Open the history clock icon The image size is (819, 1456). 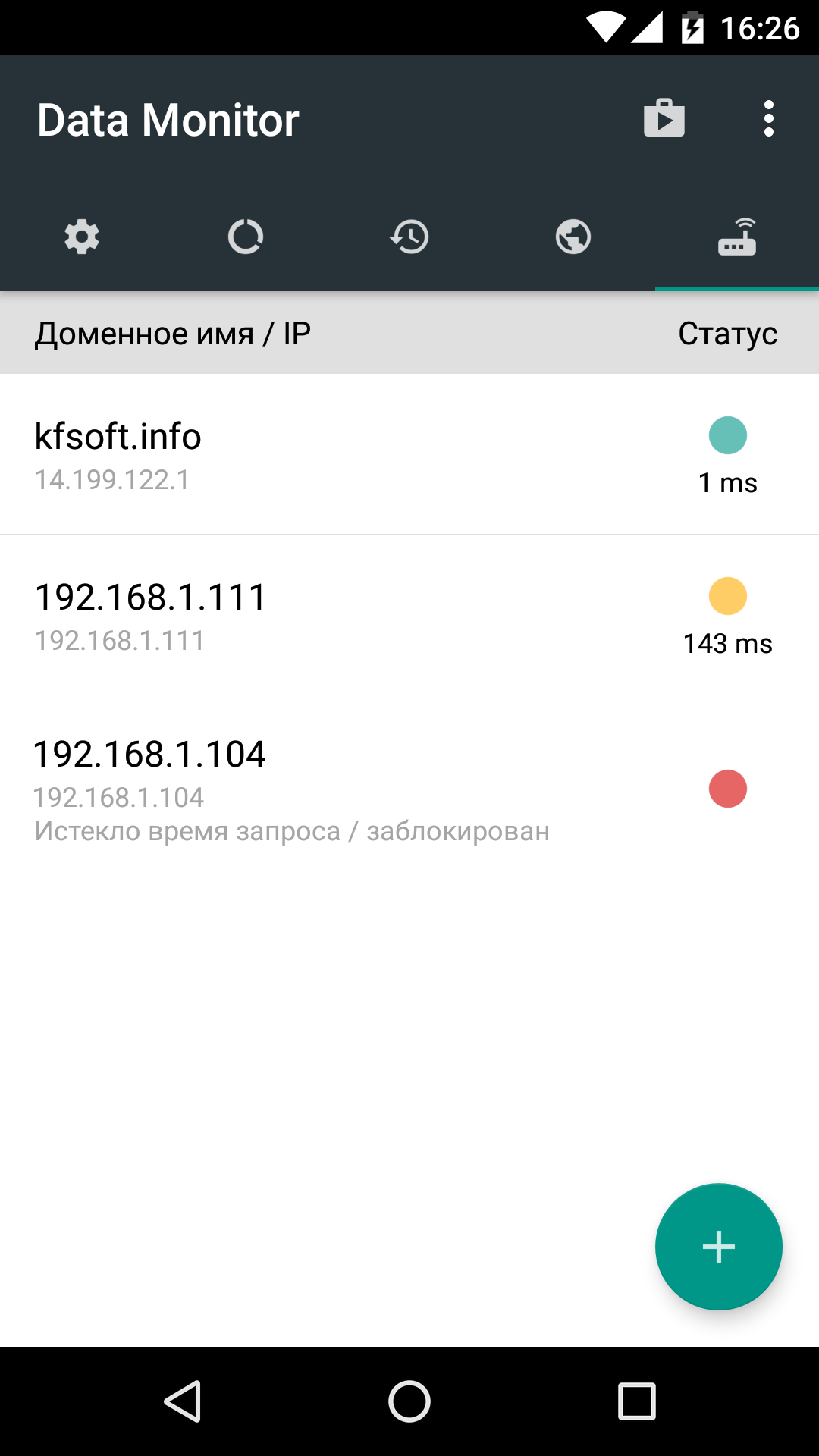point(409,237)
